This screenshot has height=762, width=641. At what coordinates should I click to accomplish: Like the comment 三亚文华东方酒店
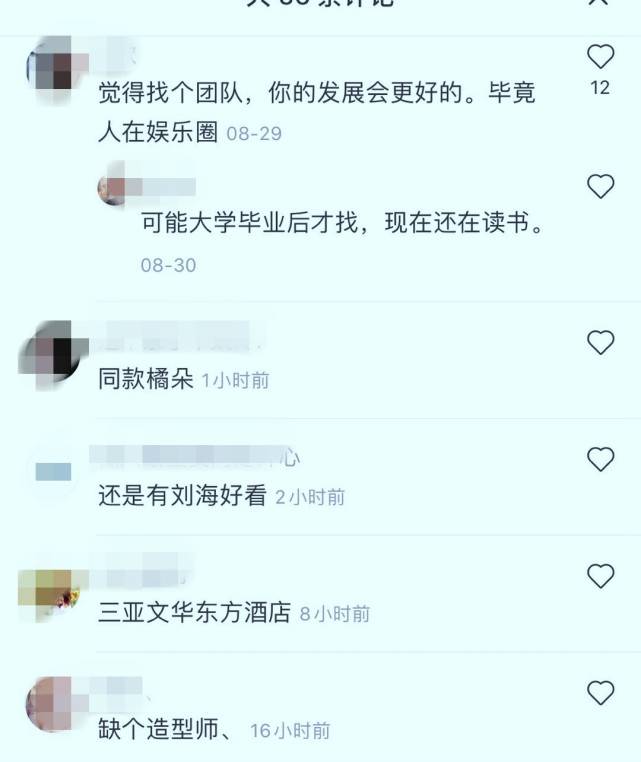(599, 576)
